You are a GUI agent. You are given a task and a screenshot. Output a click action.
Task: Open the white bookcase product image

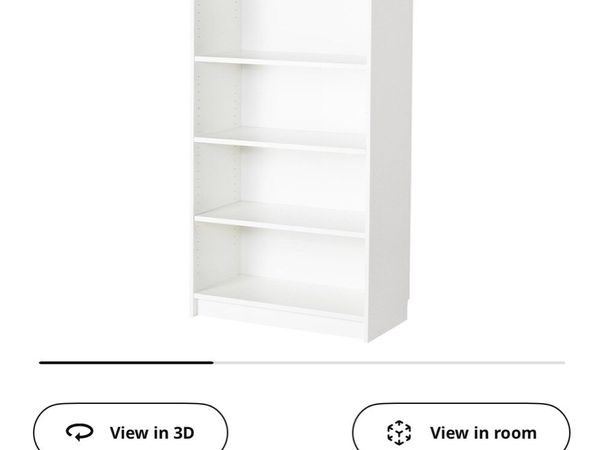coord(300,170)
